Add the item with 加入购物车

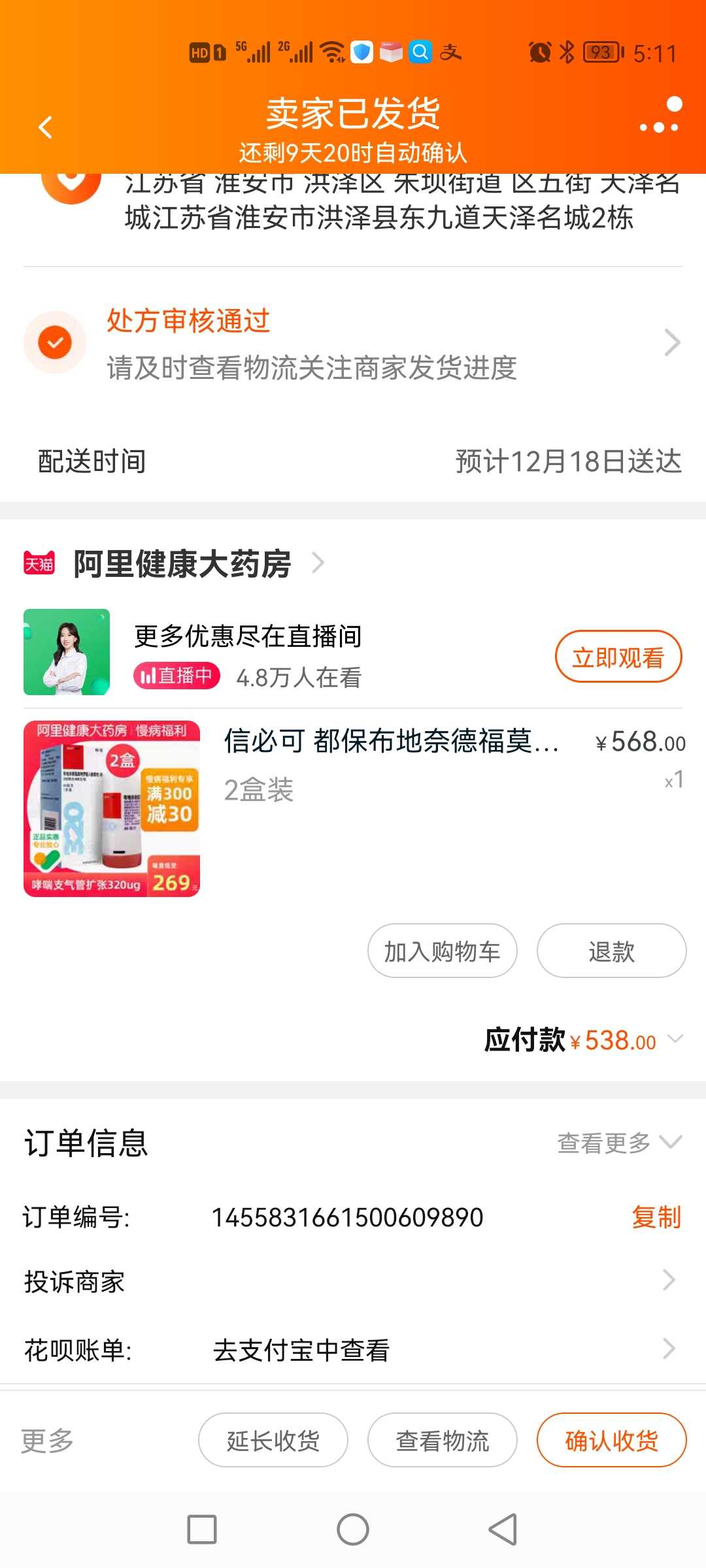(443, 951)
